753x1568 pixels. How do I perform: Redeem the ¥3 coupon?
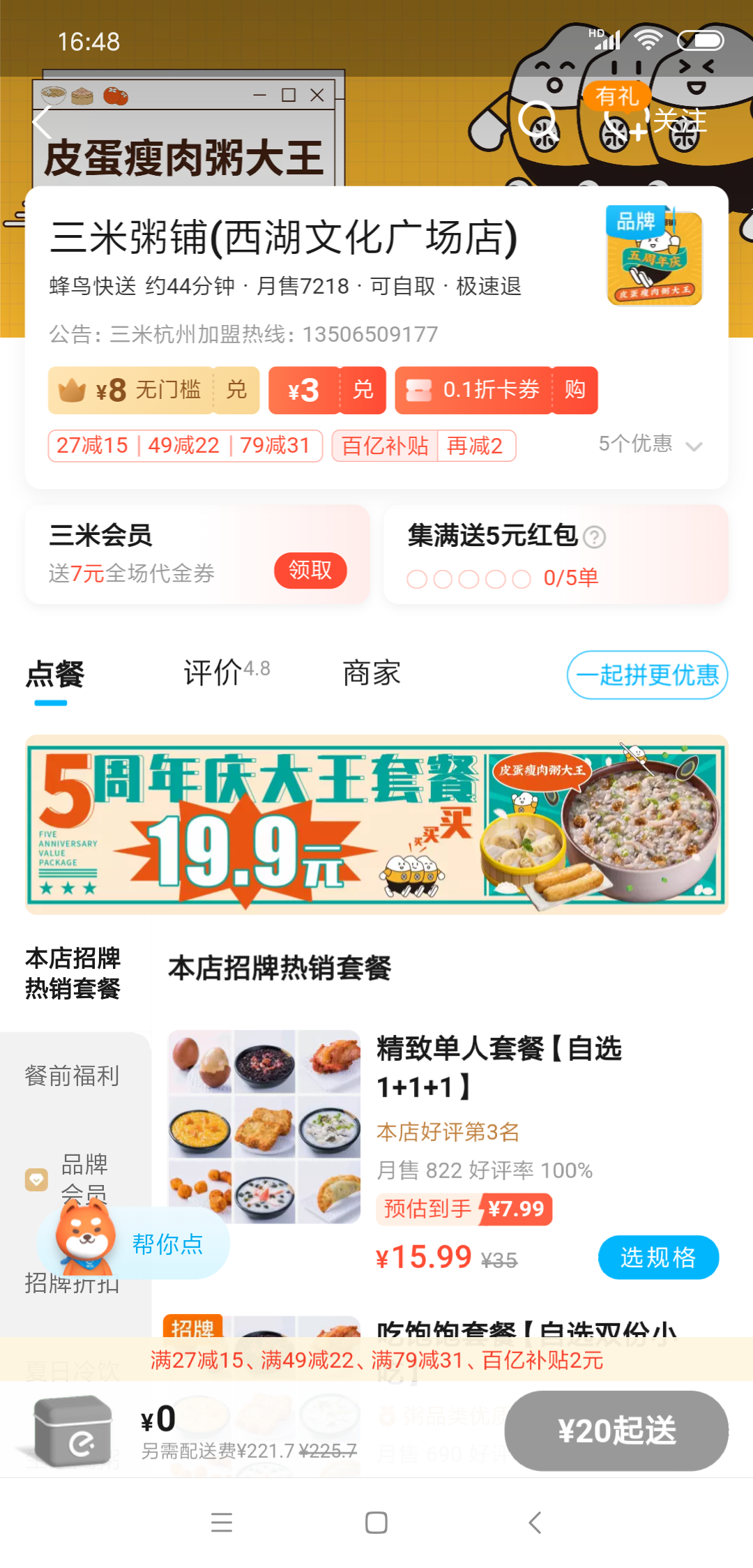click(x=363, y=390)
